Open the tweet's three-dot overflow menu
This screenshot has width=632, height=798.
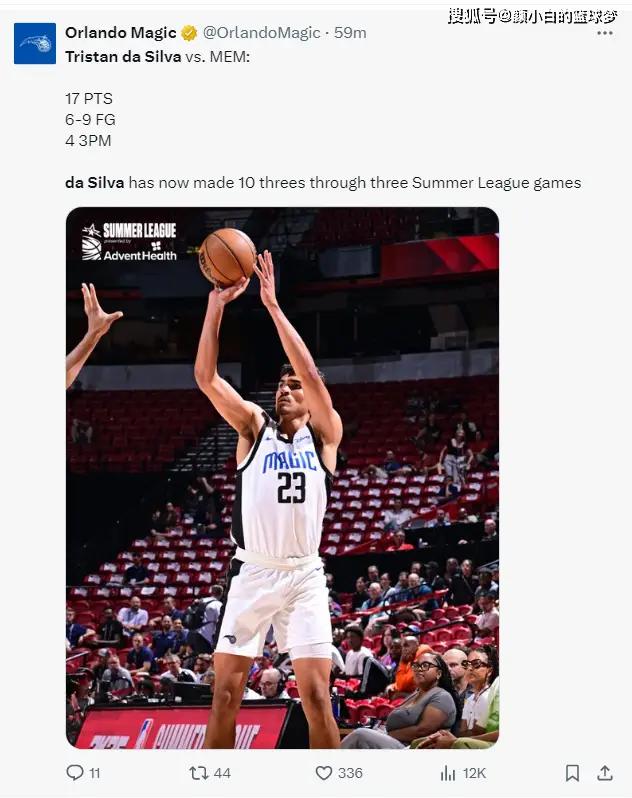605,33
